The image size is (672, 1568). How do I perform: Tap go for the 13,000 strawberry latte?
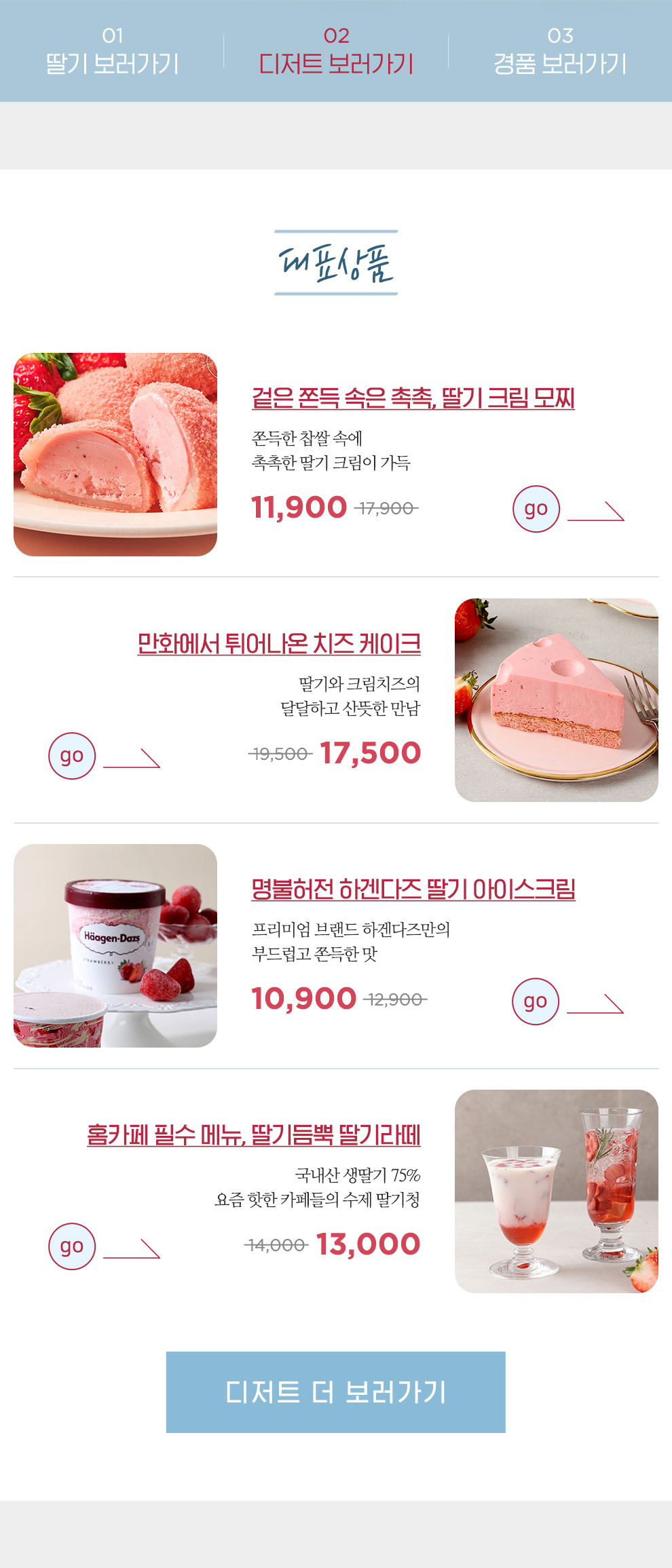72,1246
